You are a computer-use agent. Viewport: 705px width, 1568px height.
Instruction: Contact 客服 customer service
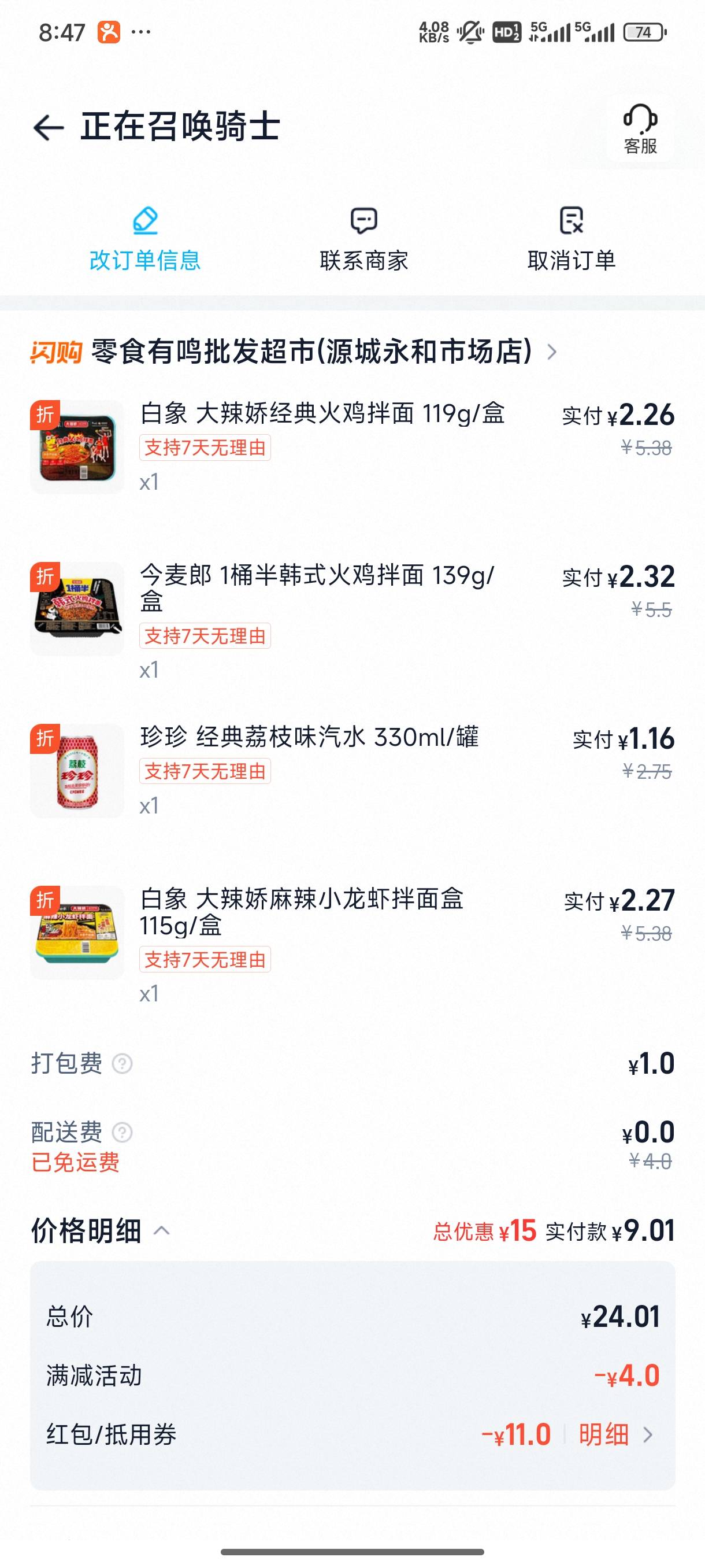[x=640, y=129]
